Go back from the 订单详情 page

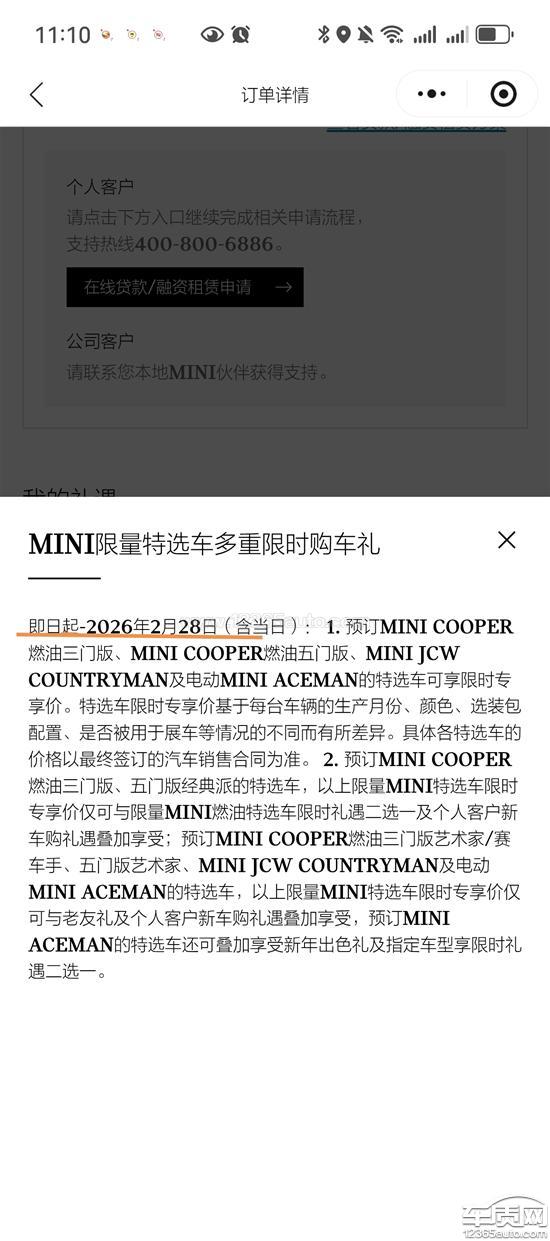(x=37, y=95)
